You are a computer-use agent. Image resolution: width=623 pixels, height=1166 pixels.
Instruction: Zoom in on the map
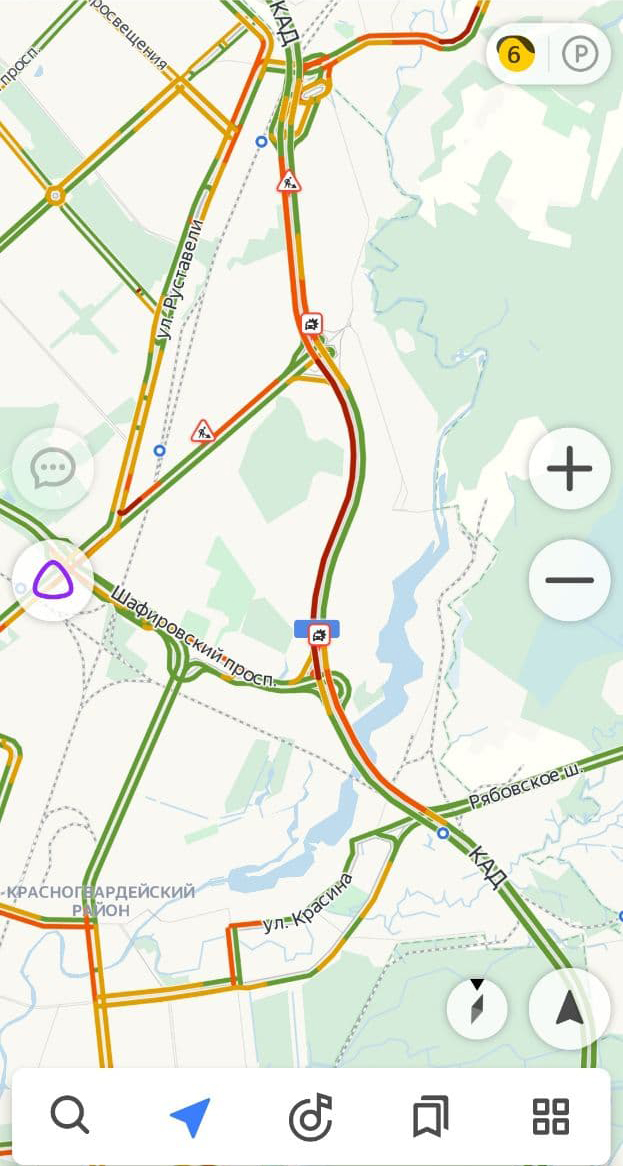[569, 468]
